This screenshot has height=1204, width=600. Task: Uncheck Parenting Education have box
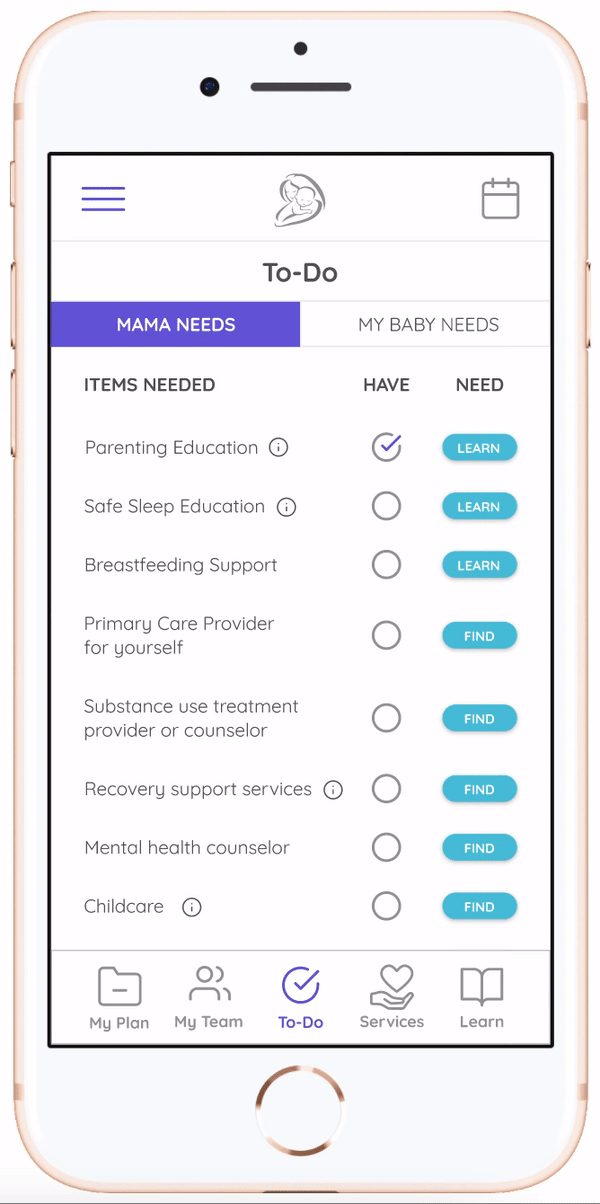coord(386,447)
